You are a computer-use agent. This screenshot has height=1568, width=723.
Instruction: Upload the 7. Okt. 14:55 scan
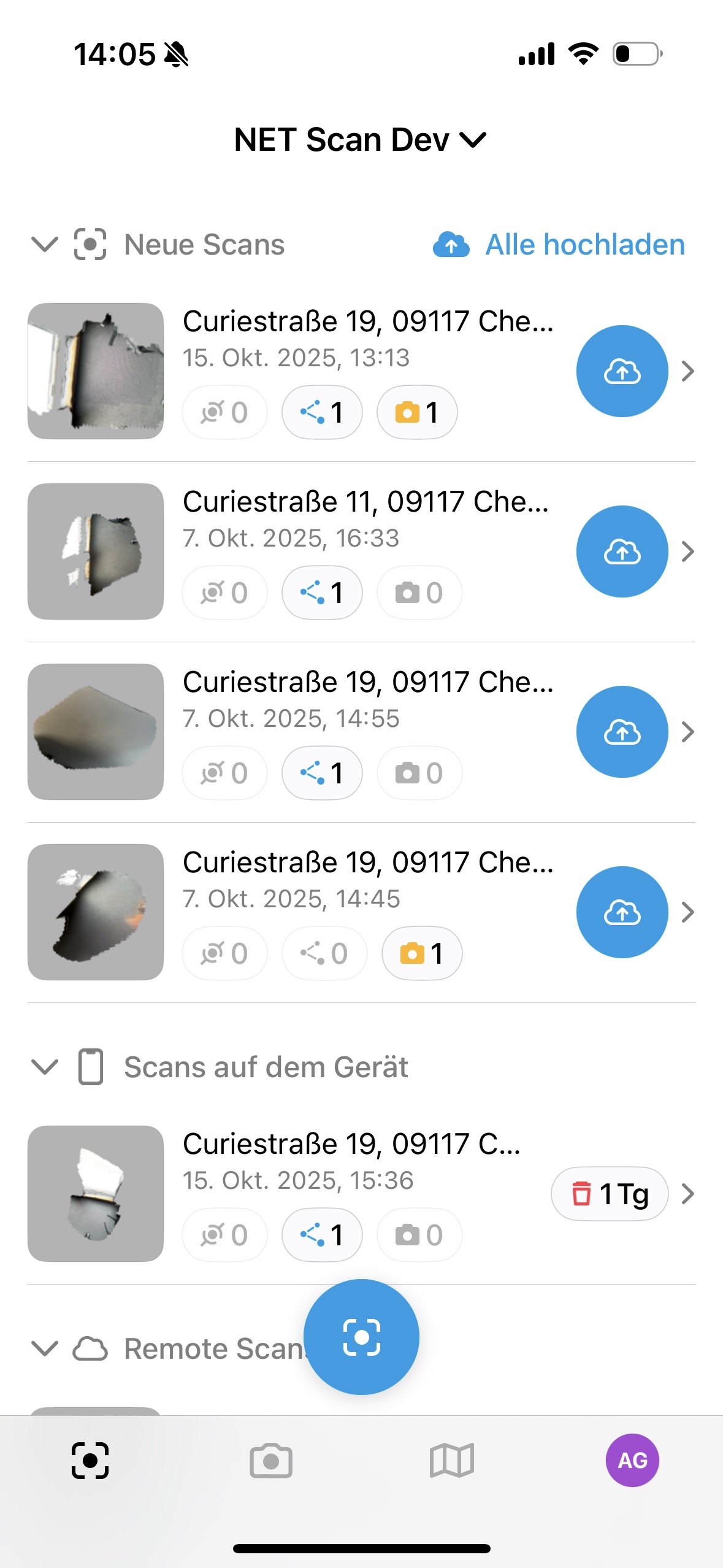tap(622, 732)
